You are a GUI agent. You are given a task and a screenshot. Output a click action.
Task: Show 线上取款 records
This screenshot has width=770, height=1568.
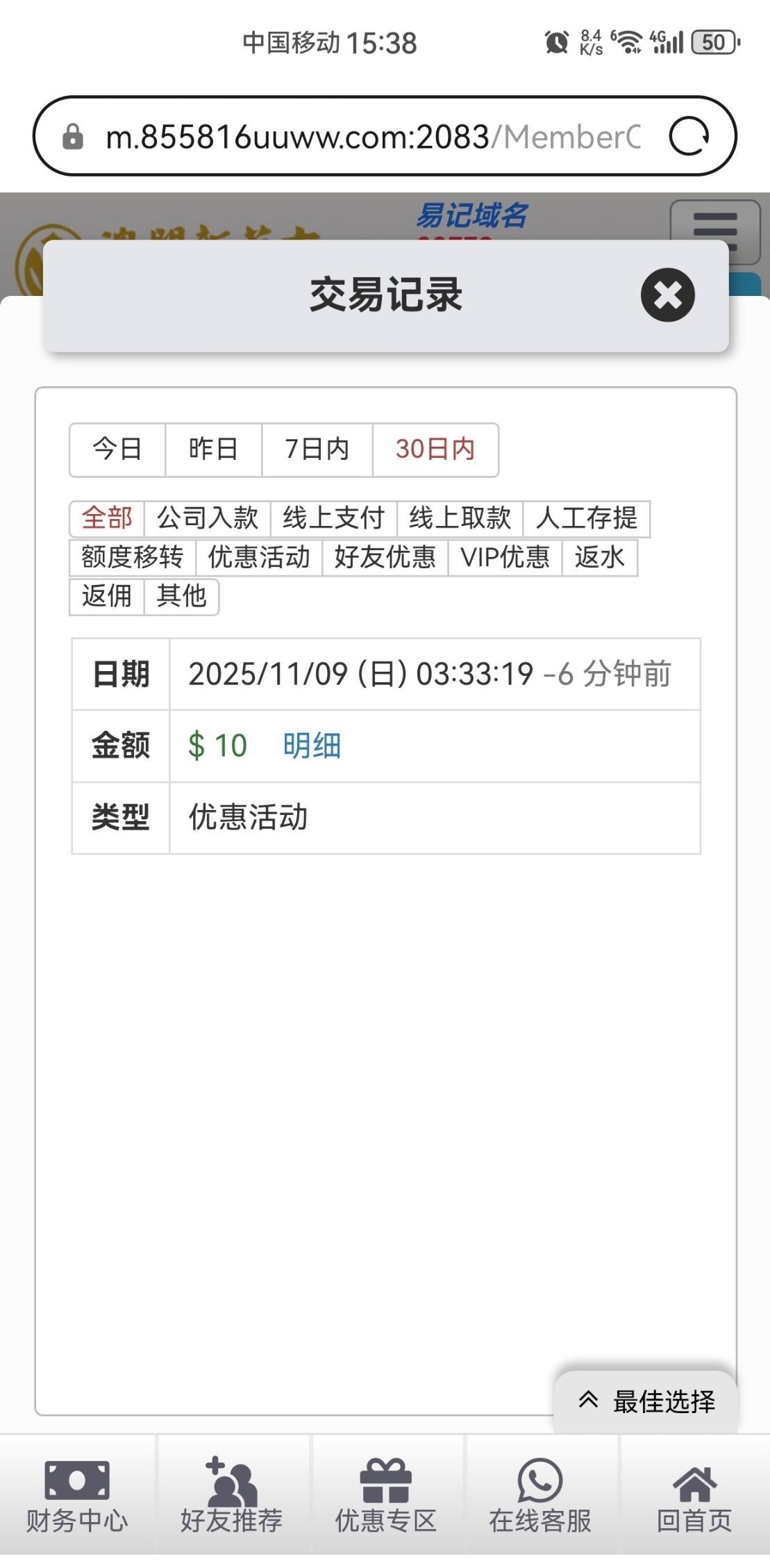tap(460, 518)
